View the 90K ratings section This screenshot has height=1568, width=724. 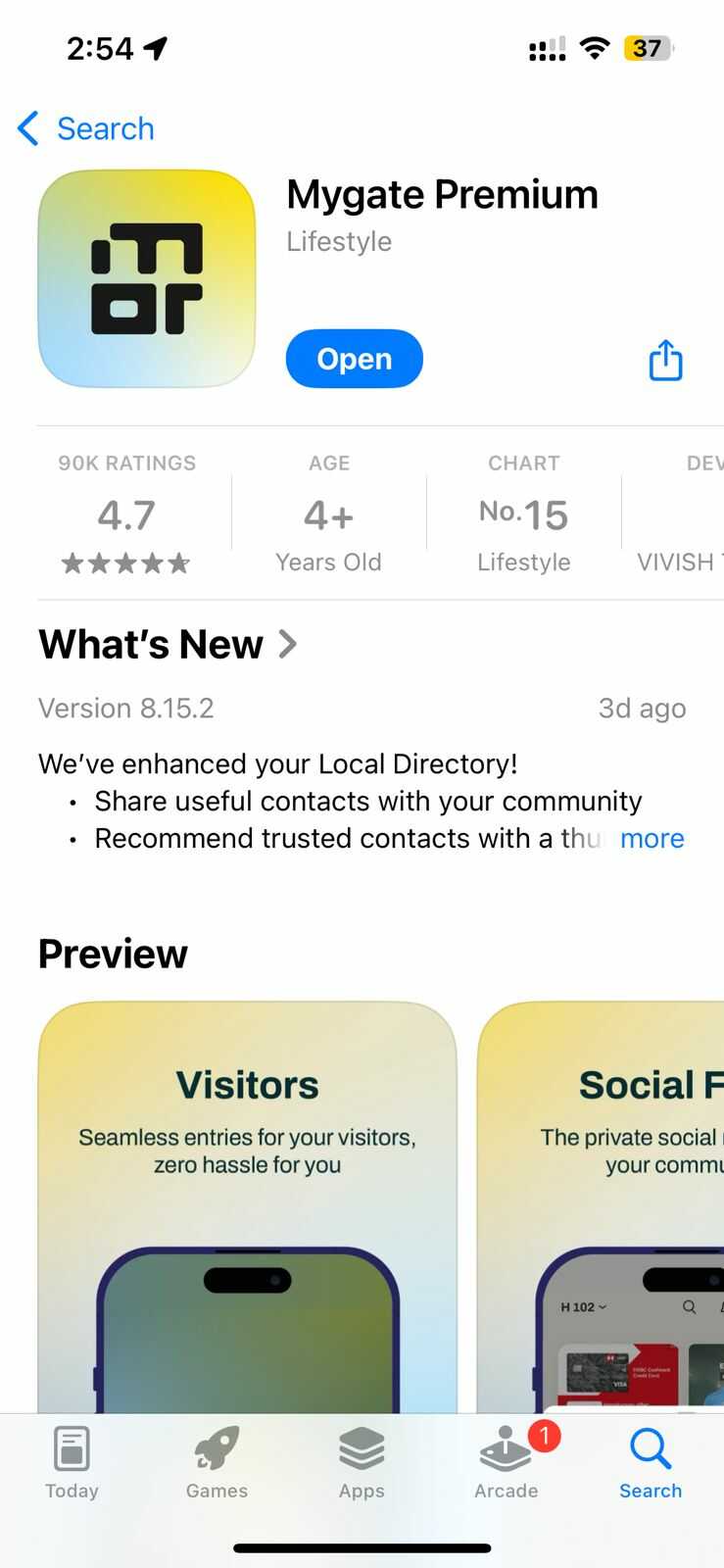point(127,514)
